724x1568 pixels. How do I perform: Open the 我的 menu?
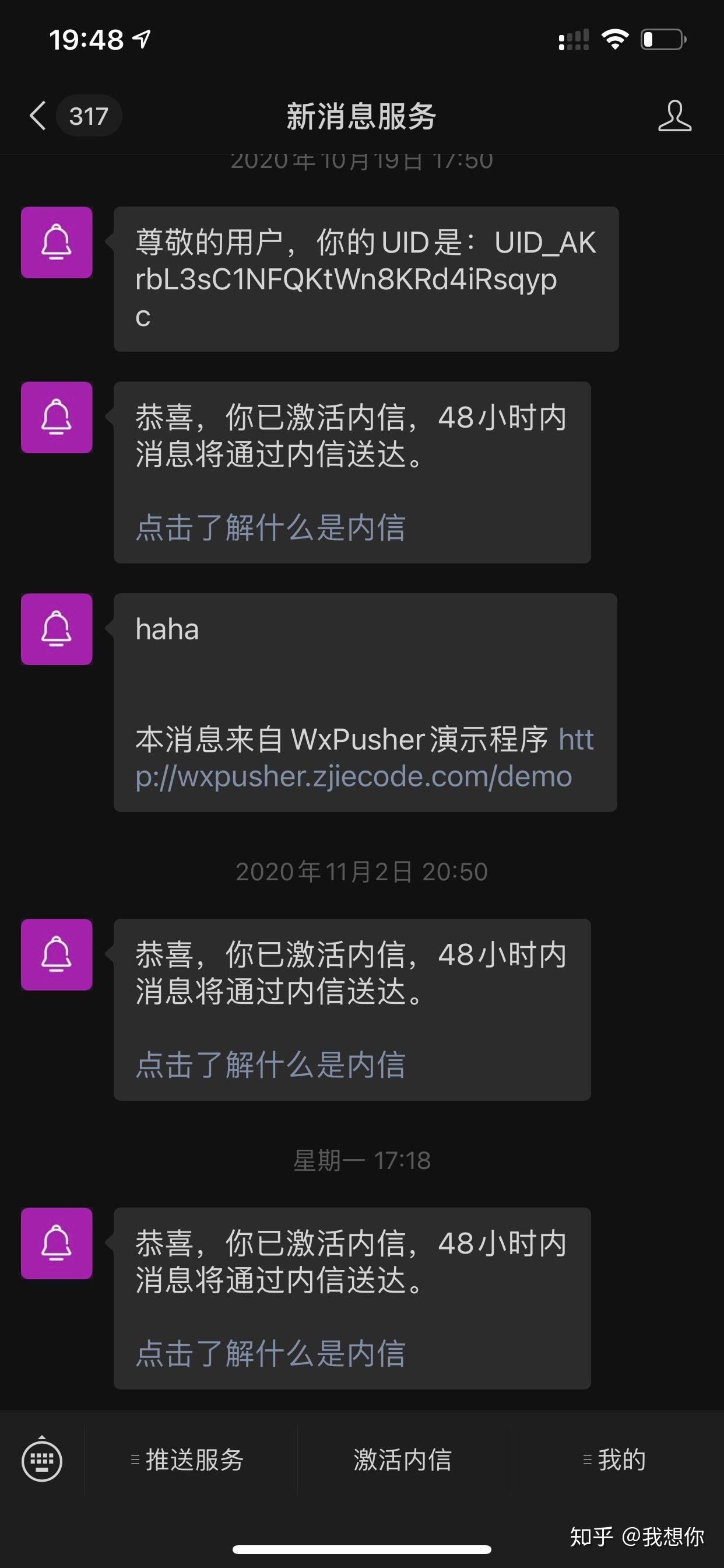[x=617, y=1459]
